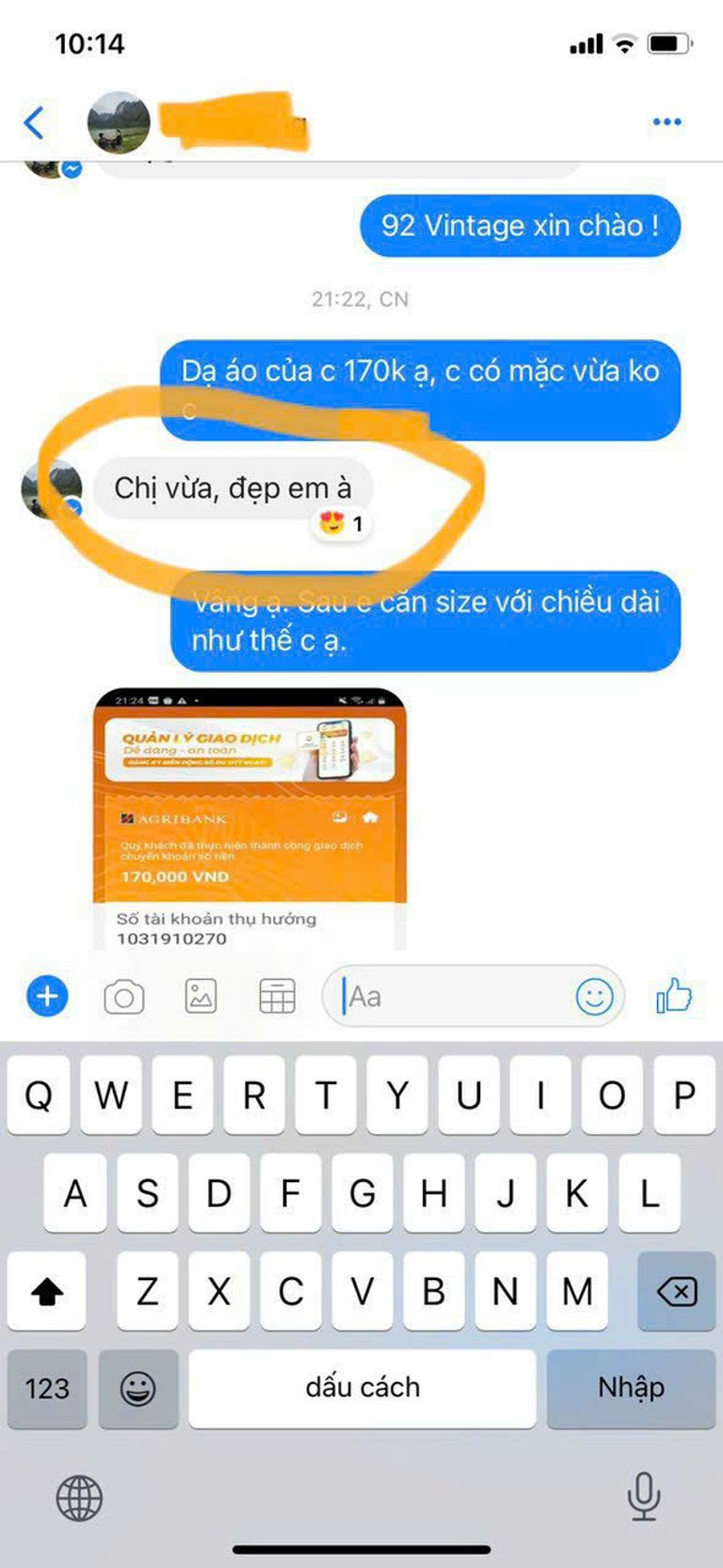Tap the keyboard backspace key
723x1568 pixels.
click(x=677, y=1291)
